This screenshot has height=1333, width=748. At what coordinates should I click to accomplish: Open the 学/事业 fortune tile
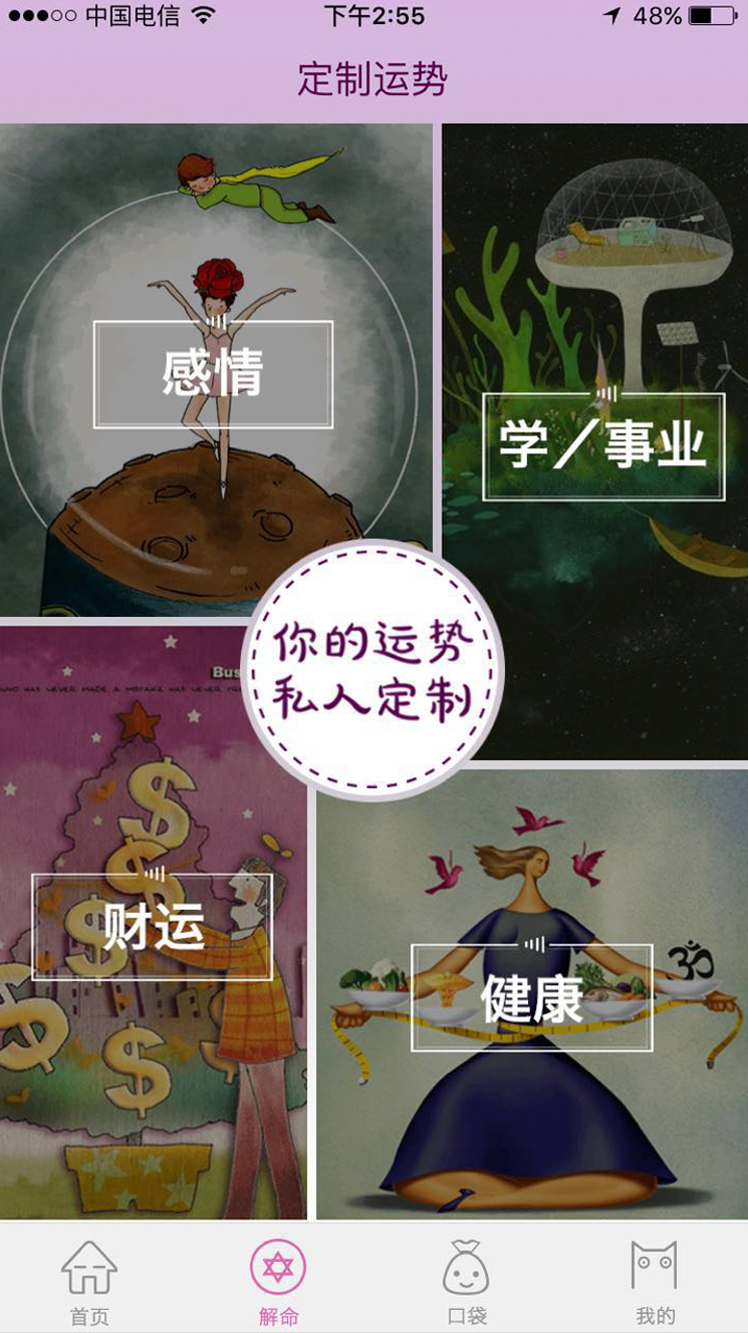(603, 446)
